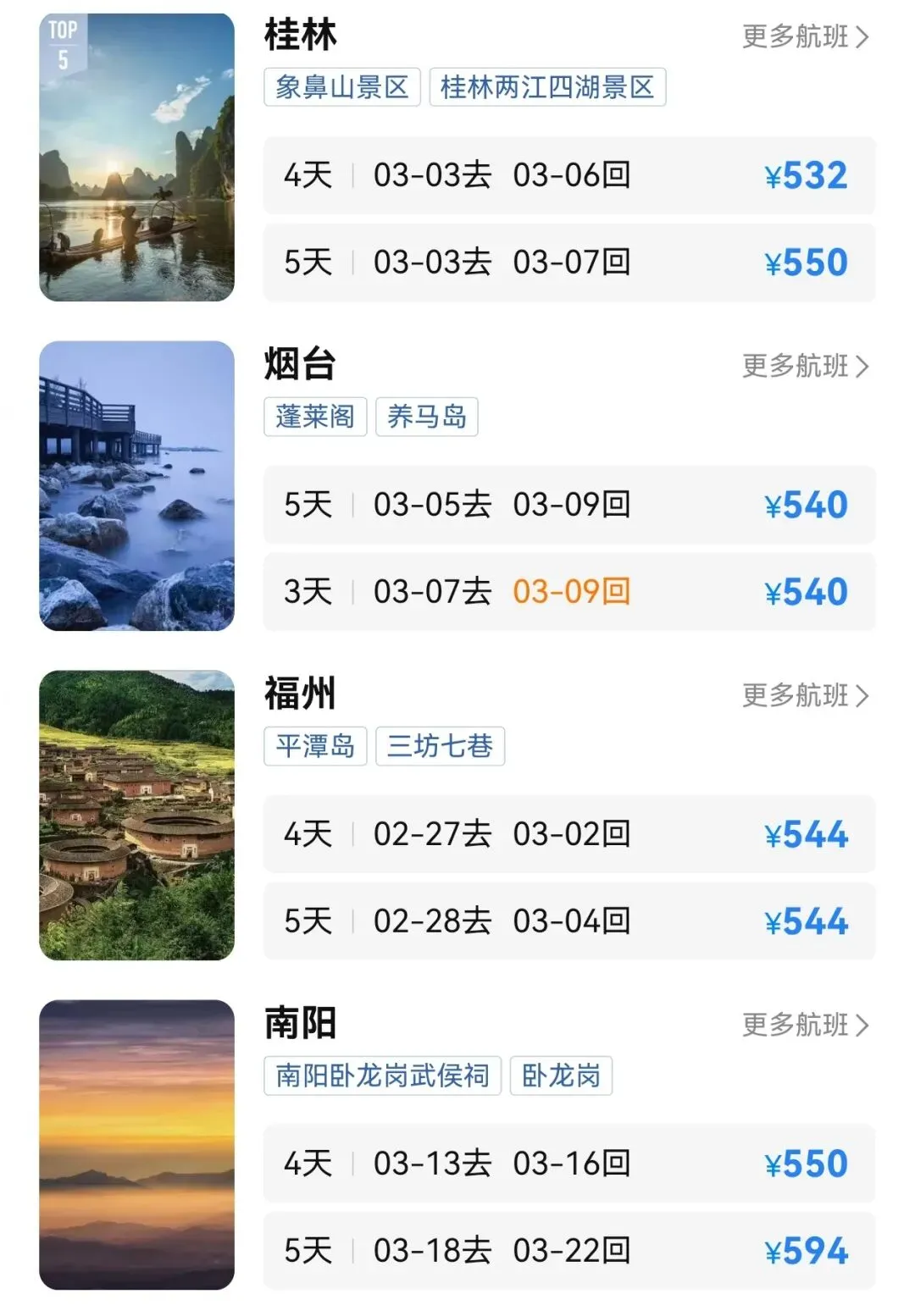Viewport: 915px width, 1316px height.
Task: Choose 烟台 3天 03-07去 flight
Action: pos(569,592)
